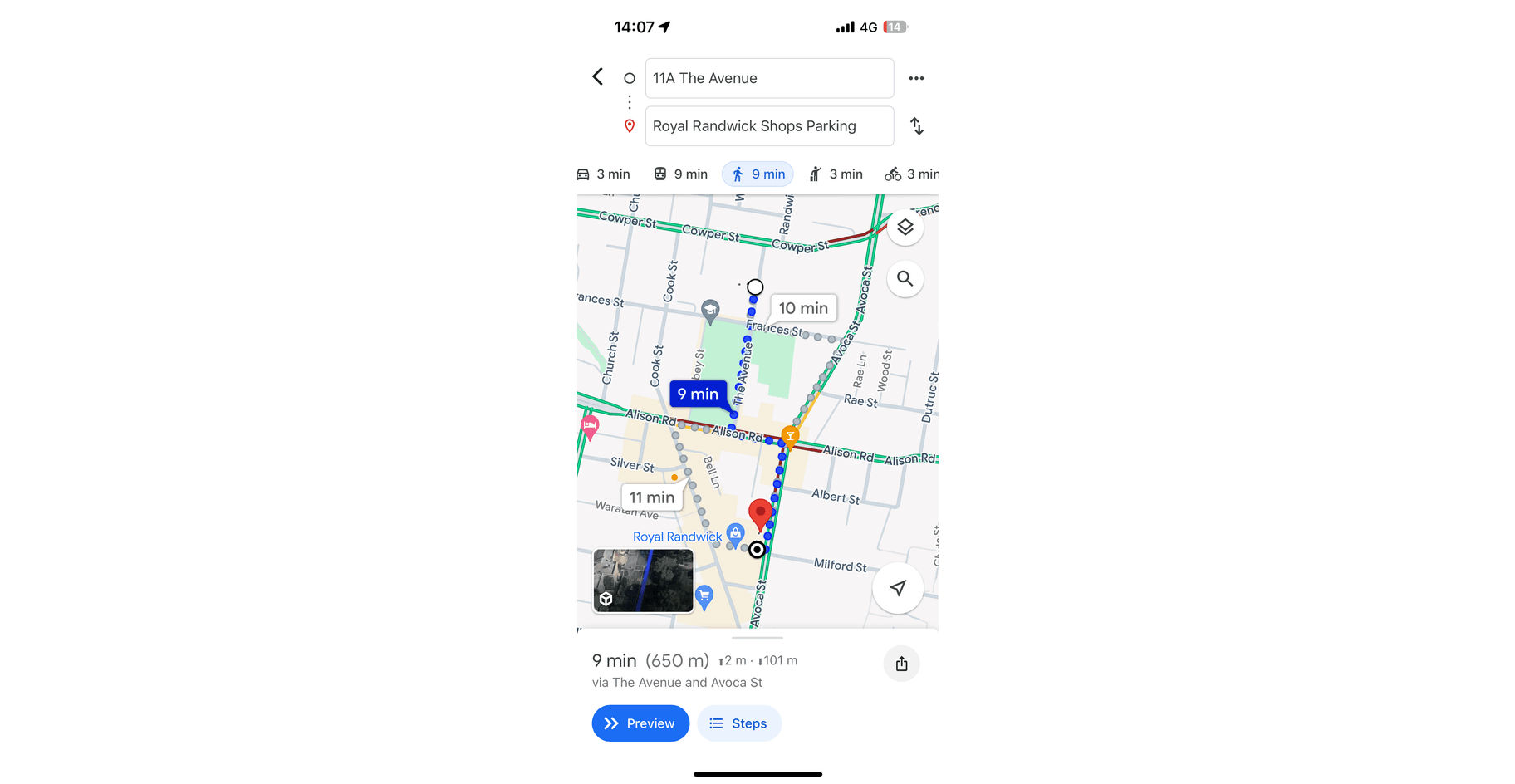This screenshot has width=1515, height=784.
Task: Switch to cycling mode
Action: (910, 174)
